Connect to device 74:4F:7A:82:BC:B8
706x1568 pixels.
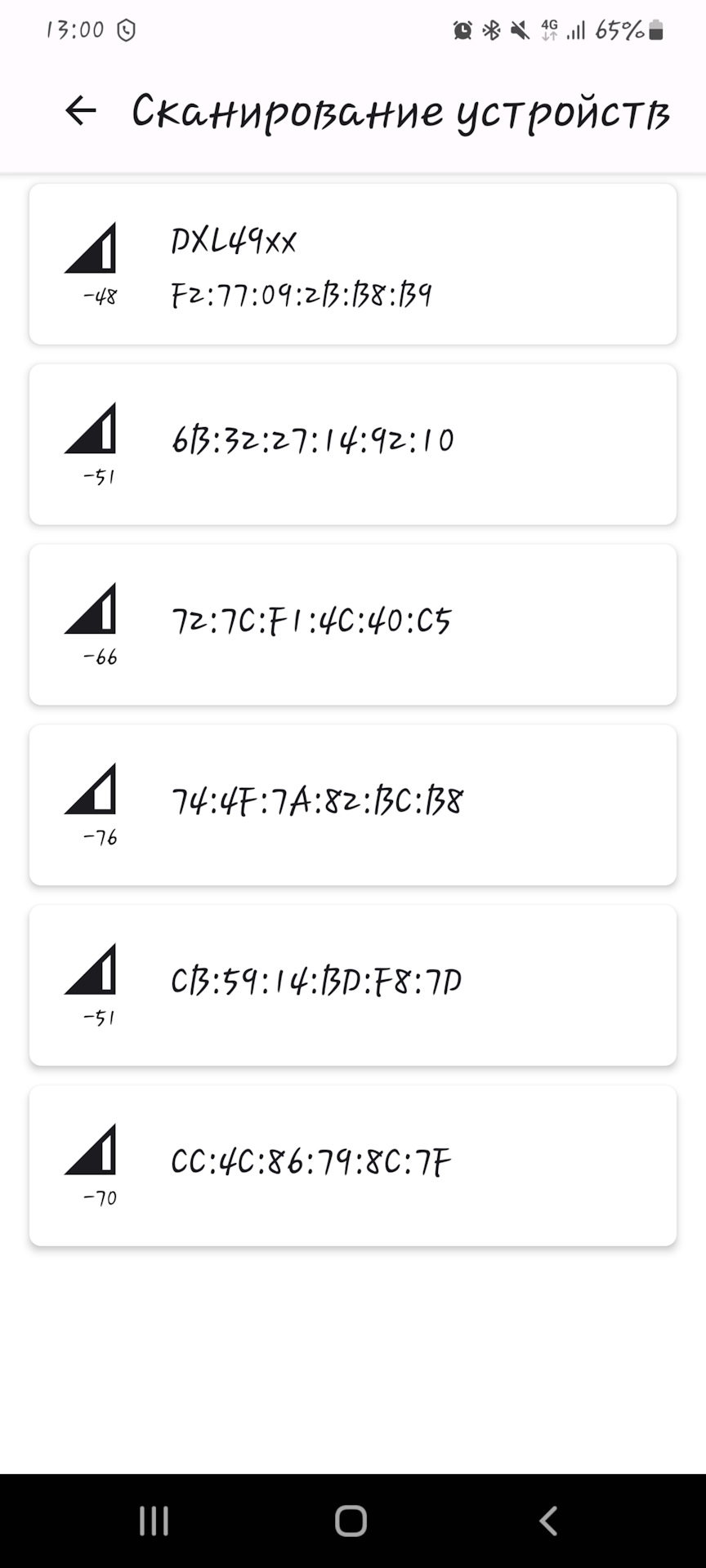pos(353,805)
